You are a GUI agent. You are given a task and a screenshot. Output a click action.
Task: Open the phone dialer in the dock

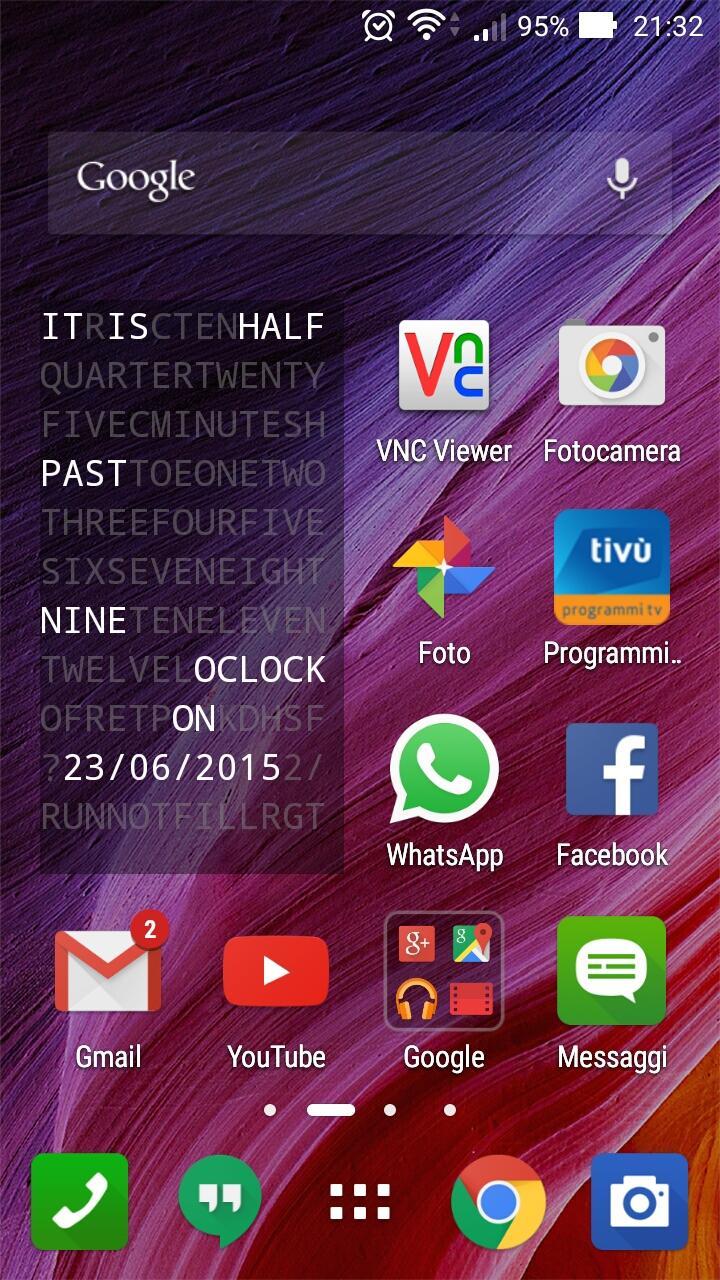click(80, 1201)
